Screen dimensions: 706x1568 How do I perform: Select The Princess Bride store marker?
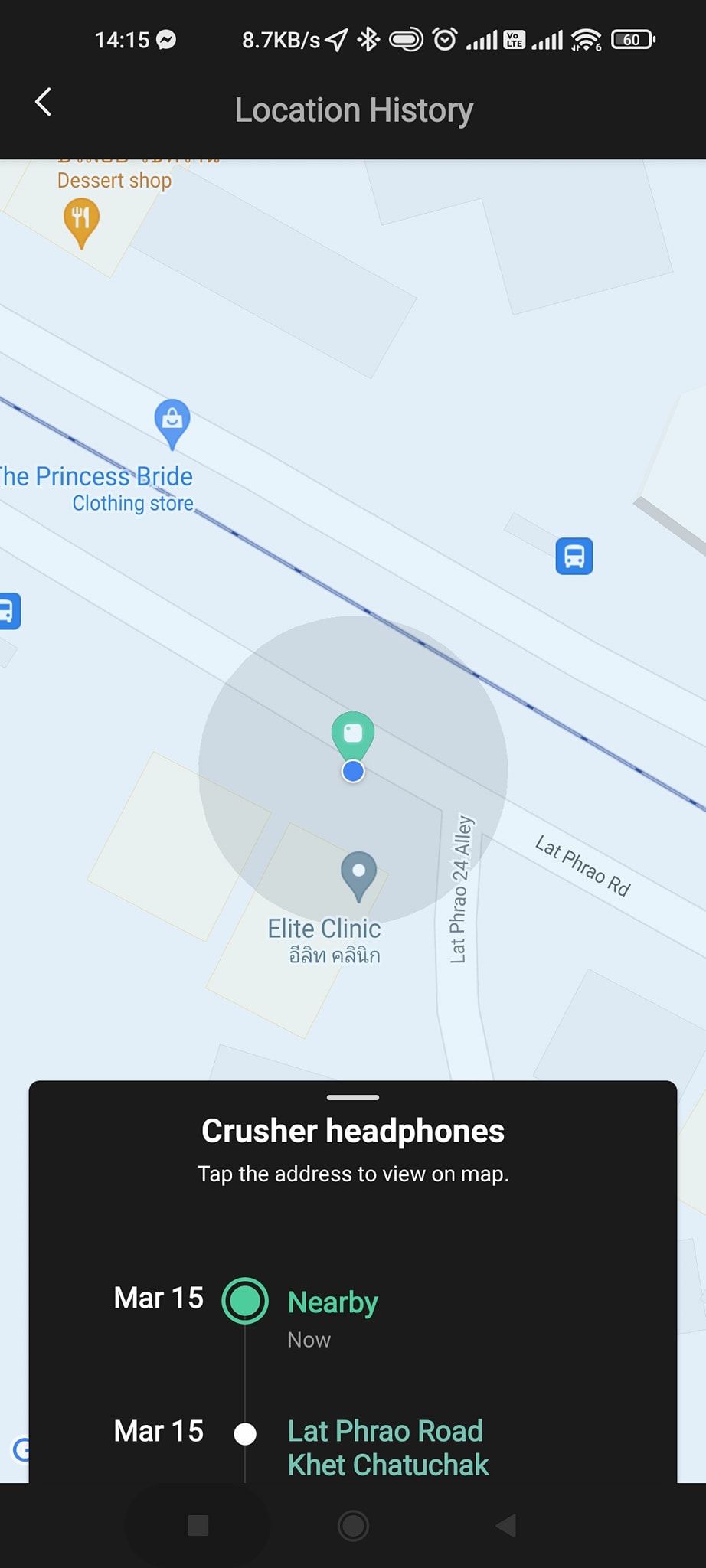(172, 421)
